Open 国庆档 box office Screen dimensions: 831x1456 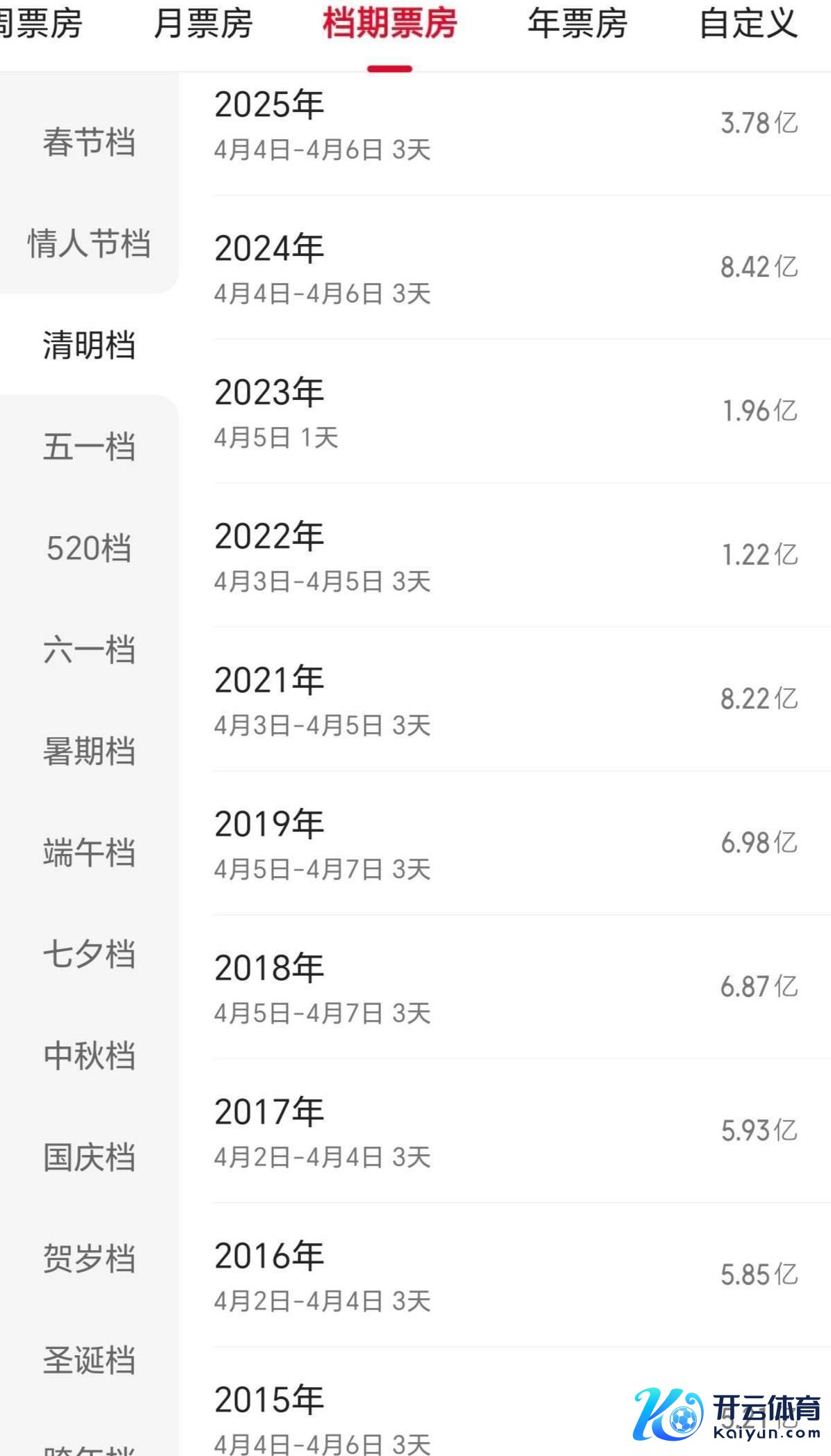pos(89,1157)
